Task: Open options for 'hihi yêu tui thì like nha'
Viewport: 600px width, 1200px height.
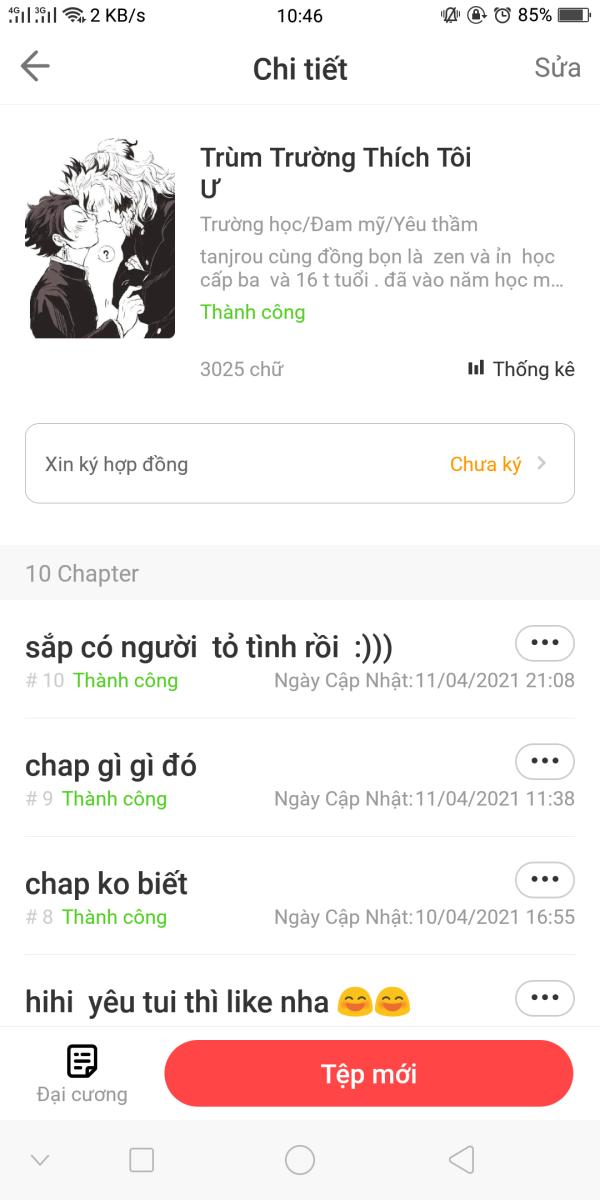Action: coord(545,998)
